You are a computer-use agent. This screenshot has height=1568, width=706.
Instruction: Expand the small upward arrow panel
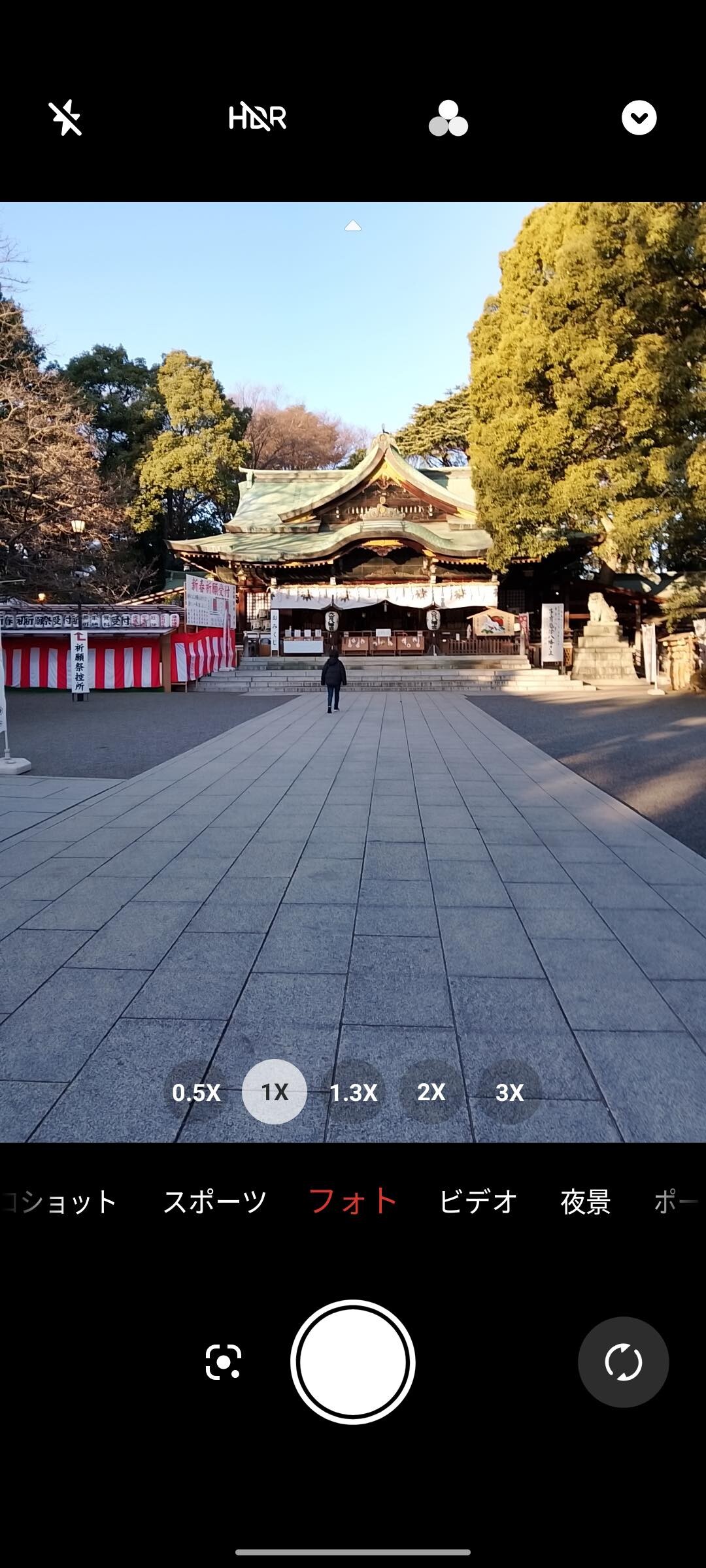pyautogui.click(x=353, y=226)
